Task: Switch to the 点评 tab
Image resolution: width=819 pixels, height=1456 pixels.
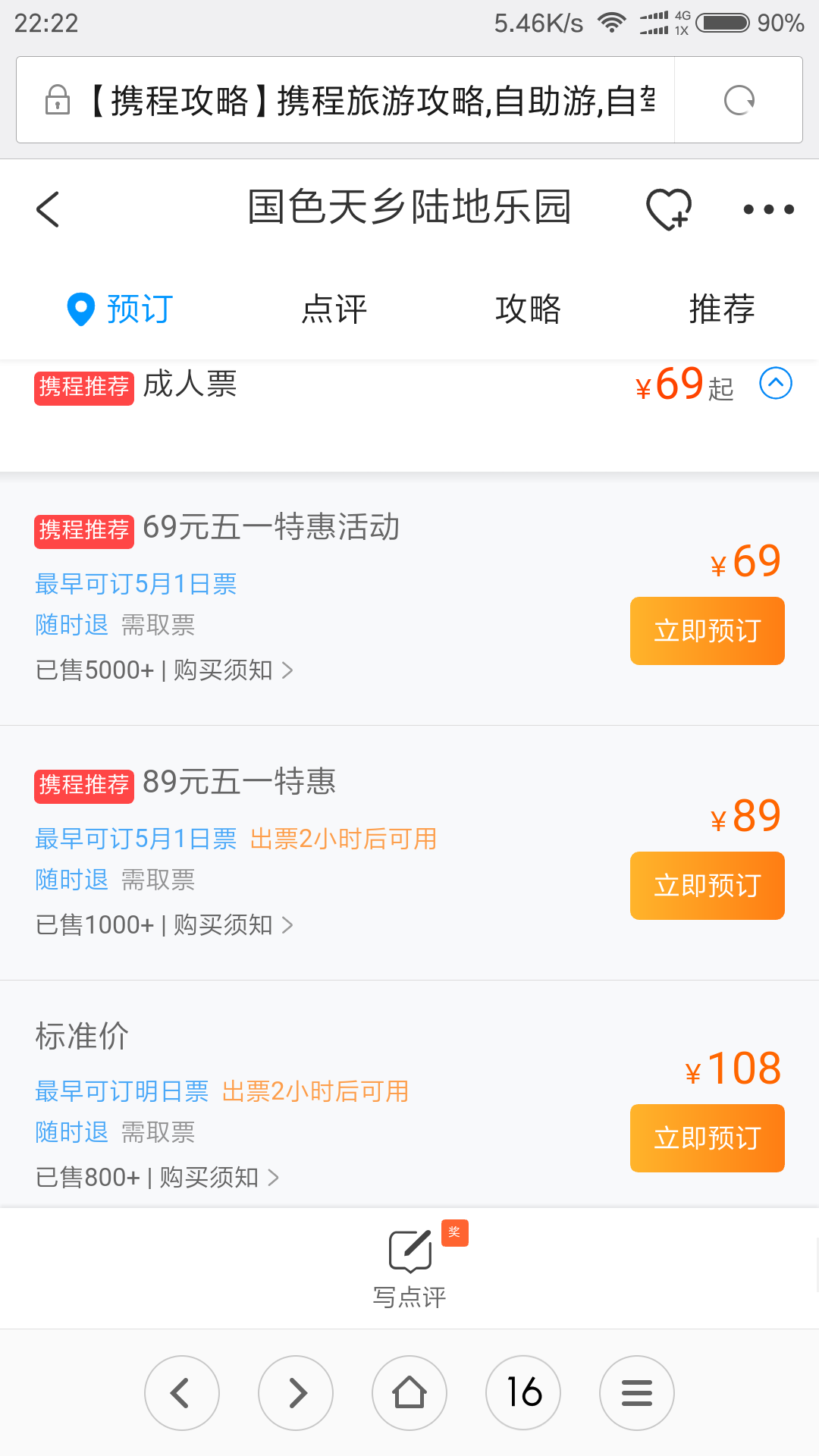Action: (x=334, y=309)
